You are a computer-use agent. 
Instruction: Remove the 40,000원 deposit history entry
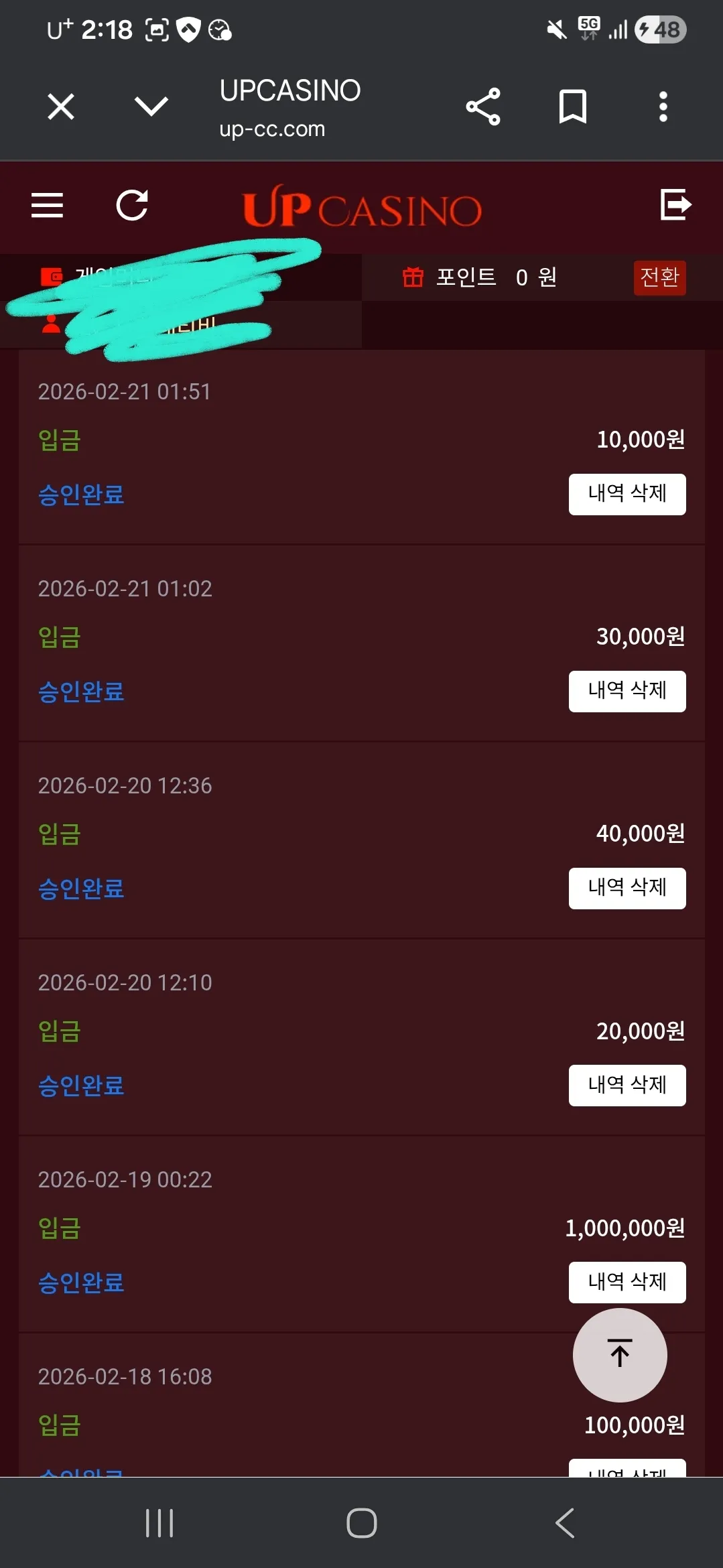[627, 889]
